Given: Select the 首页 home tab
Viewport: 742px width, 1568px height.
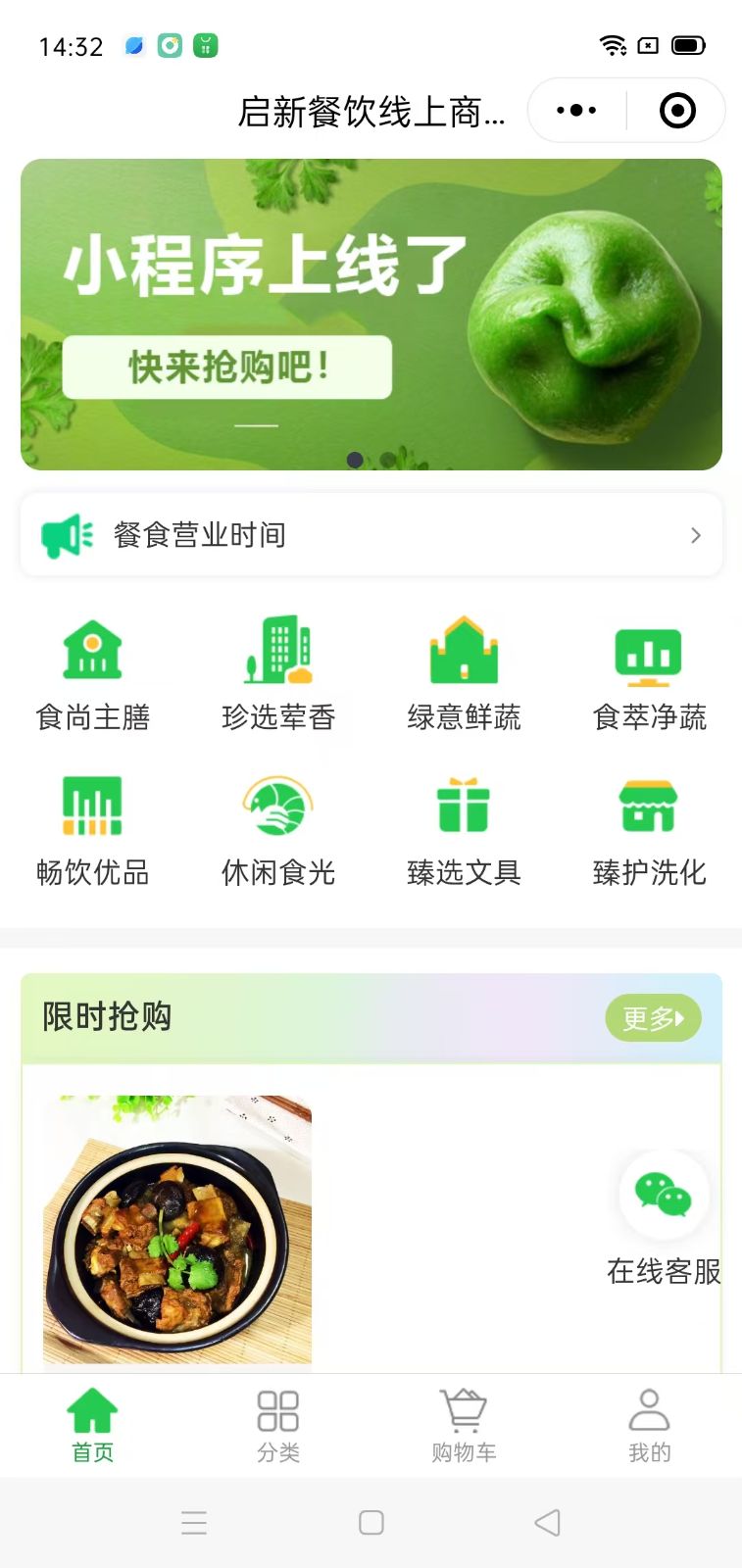Looking at the screenshot, I should click(x=93, y=1426).
